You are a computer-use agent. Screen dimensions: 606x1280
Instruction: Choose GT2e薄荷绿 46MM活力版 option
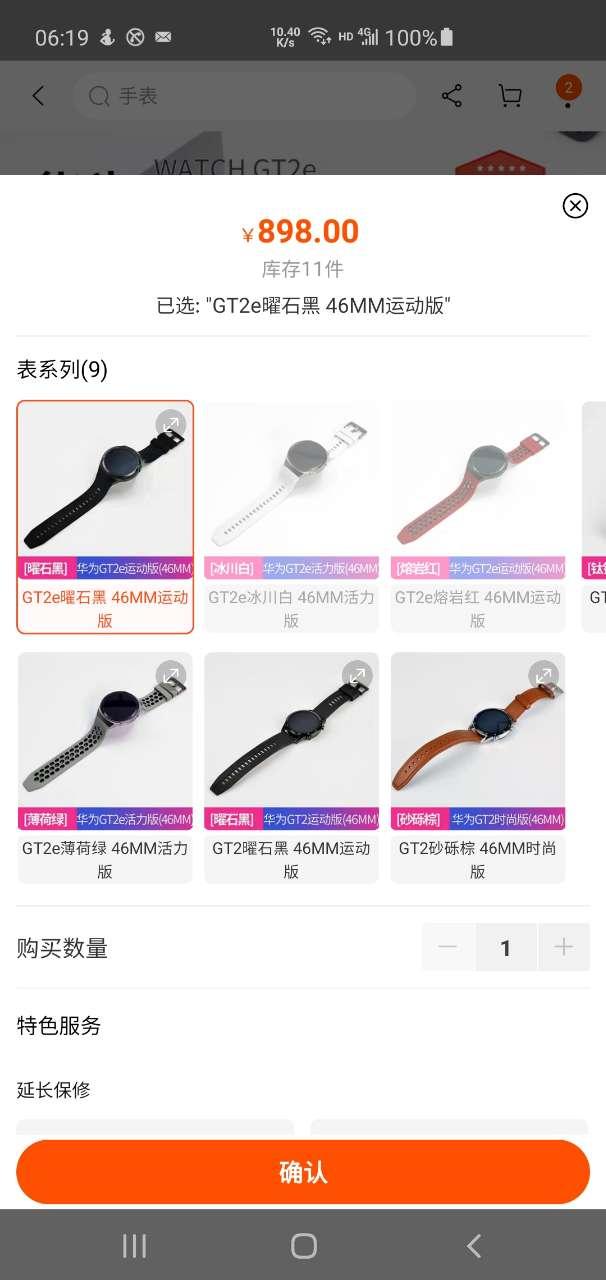tap(105, 767)
